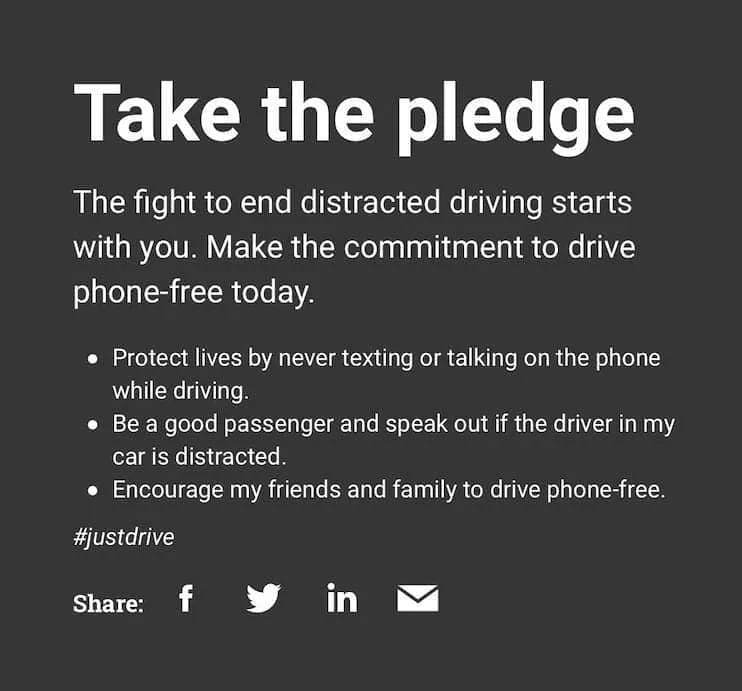Share the pledge on Facebook

point(186,598)
